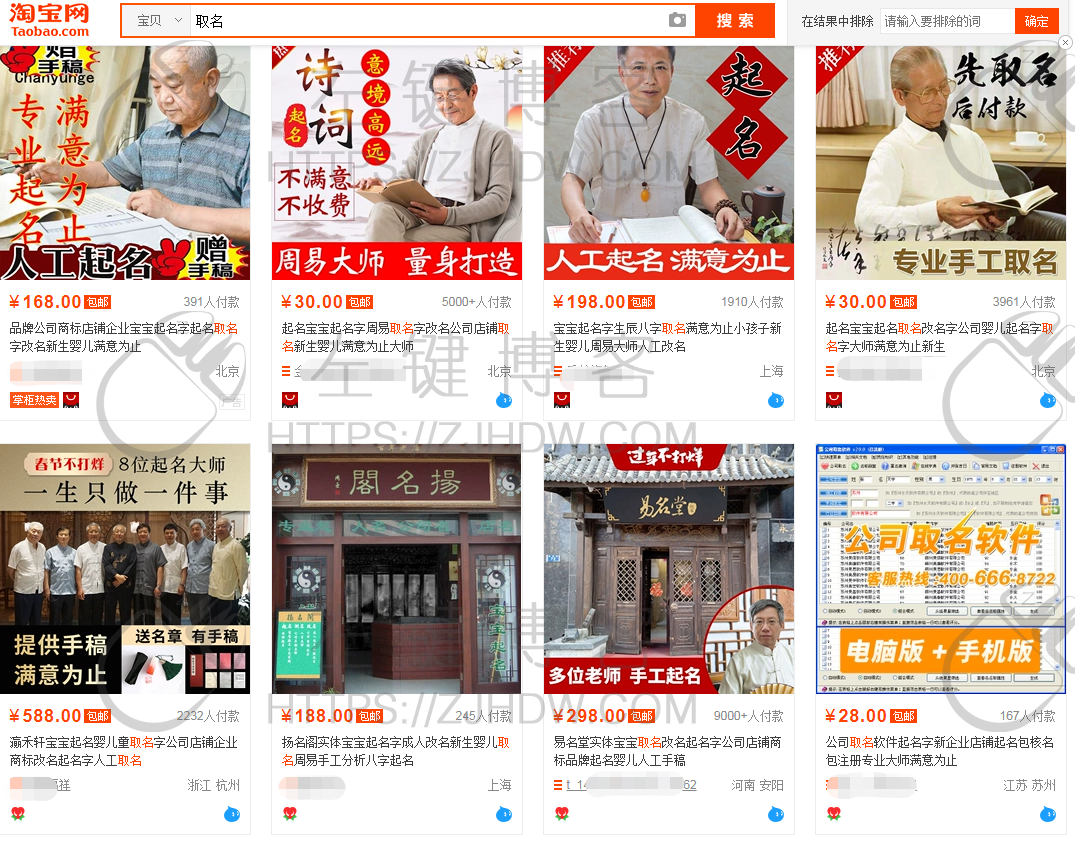Image resolution: width=1075 pixels, height=848 pixels.
Task: Open the 专业手工取名 product image
Action: (x=941, y=162)
